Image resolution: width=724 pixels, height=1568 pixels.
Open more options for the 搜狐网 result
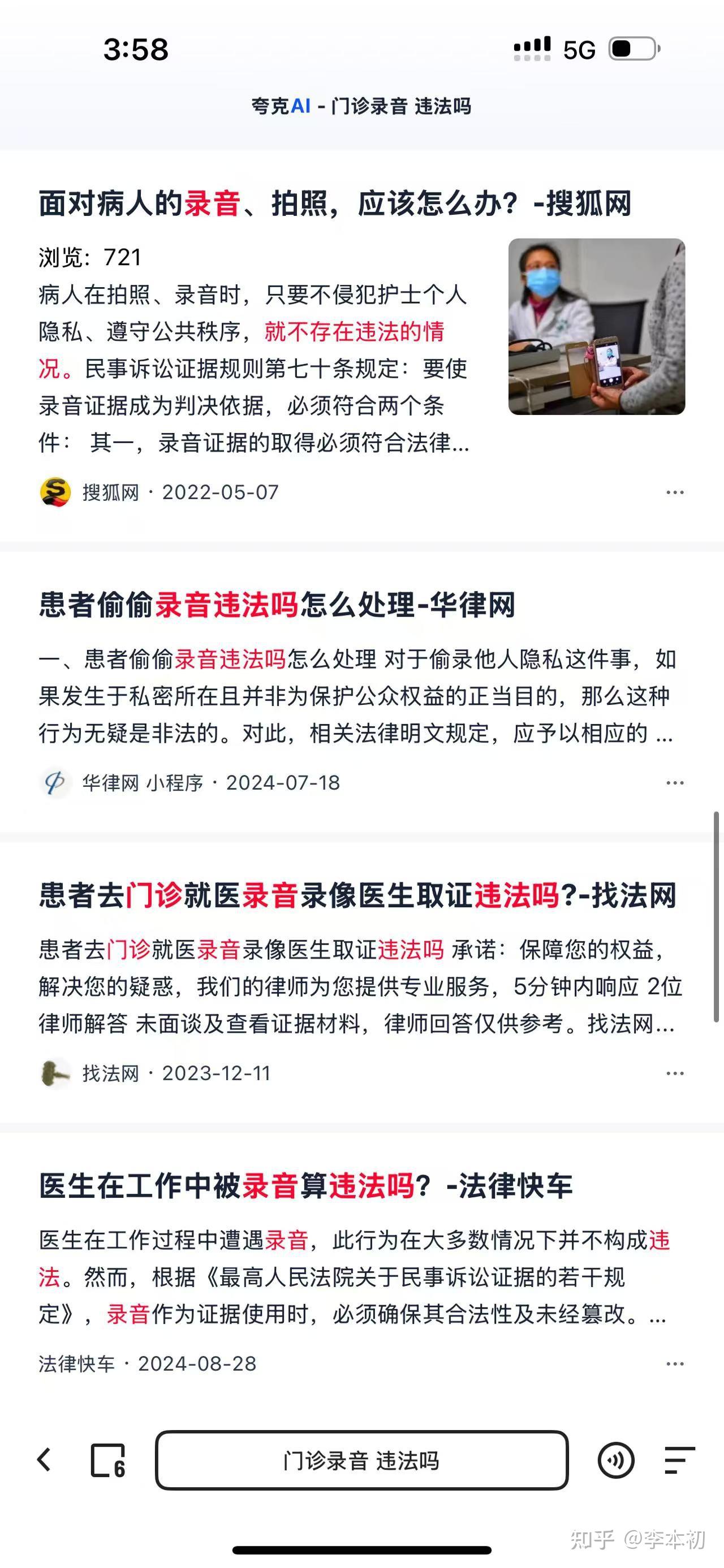675,492
